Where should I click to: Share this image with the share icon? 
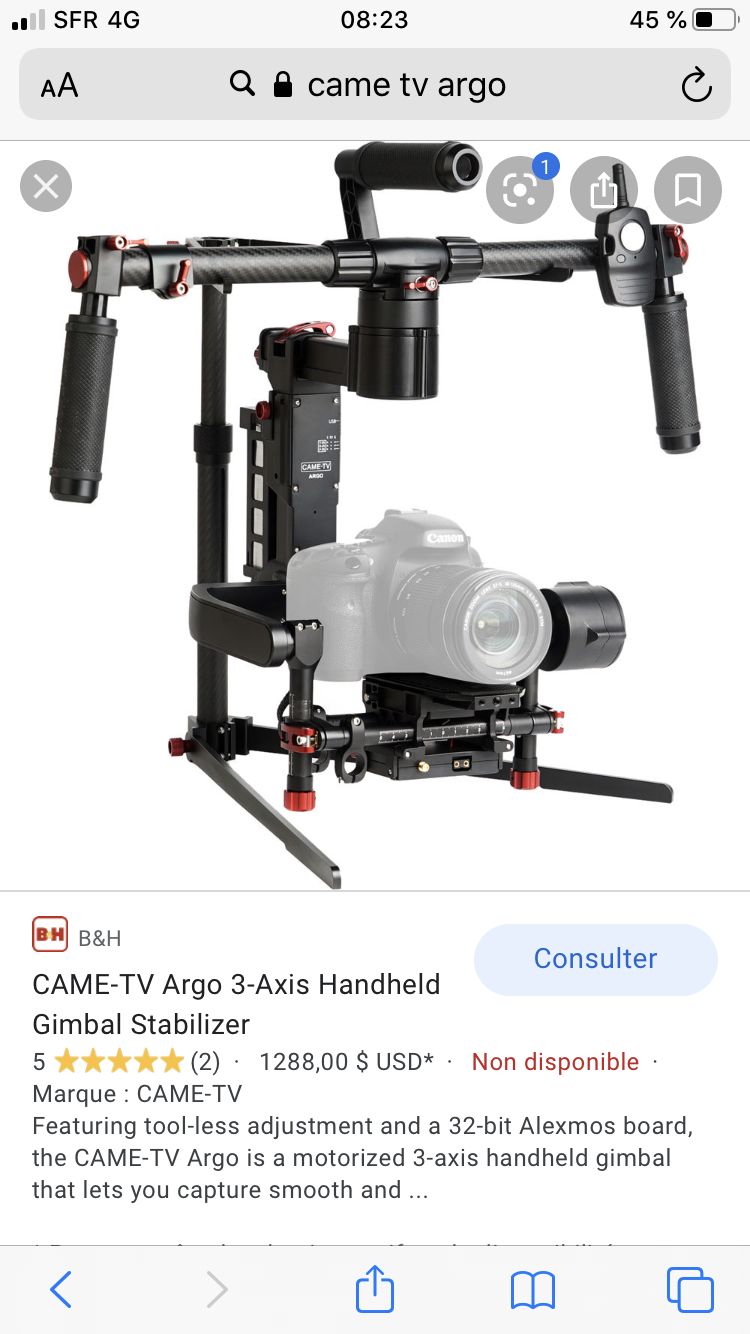click(603, 189)
